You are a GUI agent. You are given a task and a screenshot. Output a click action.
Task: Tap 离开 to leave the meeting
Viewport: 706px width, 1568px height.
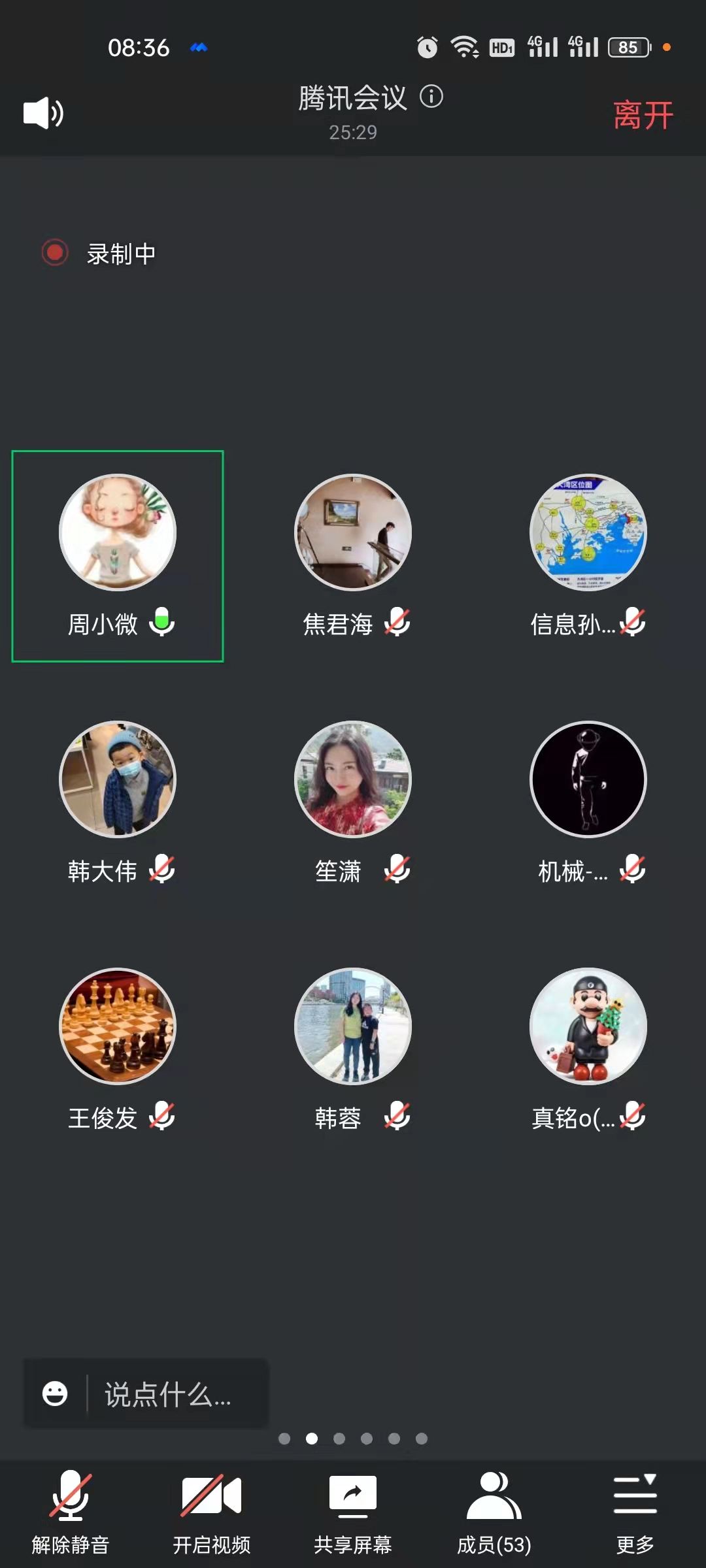pos(643,115)
